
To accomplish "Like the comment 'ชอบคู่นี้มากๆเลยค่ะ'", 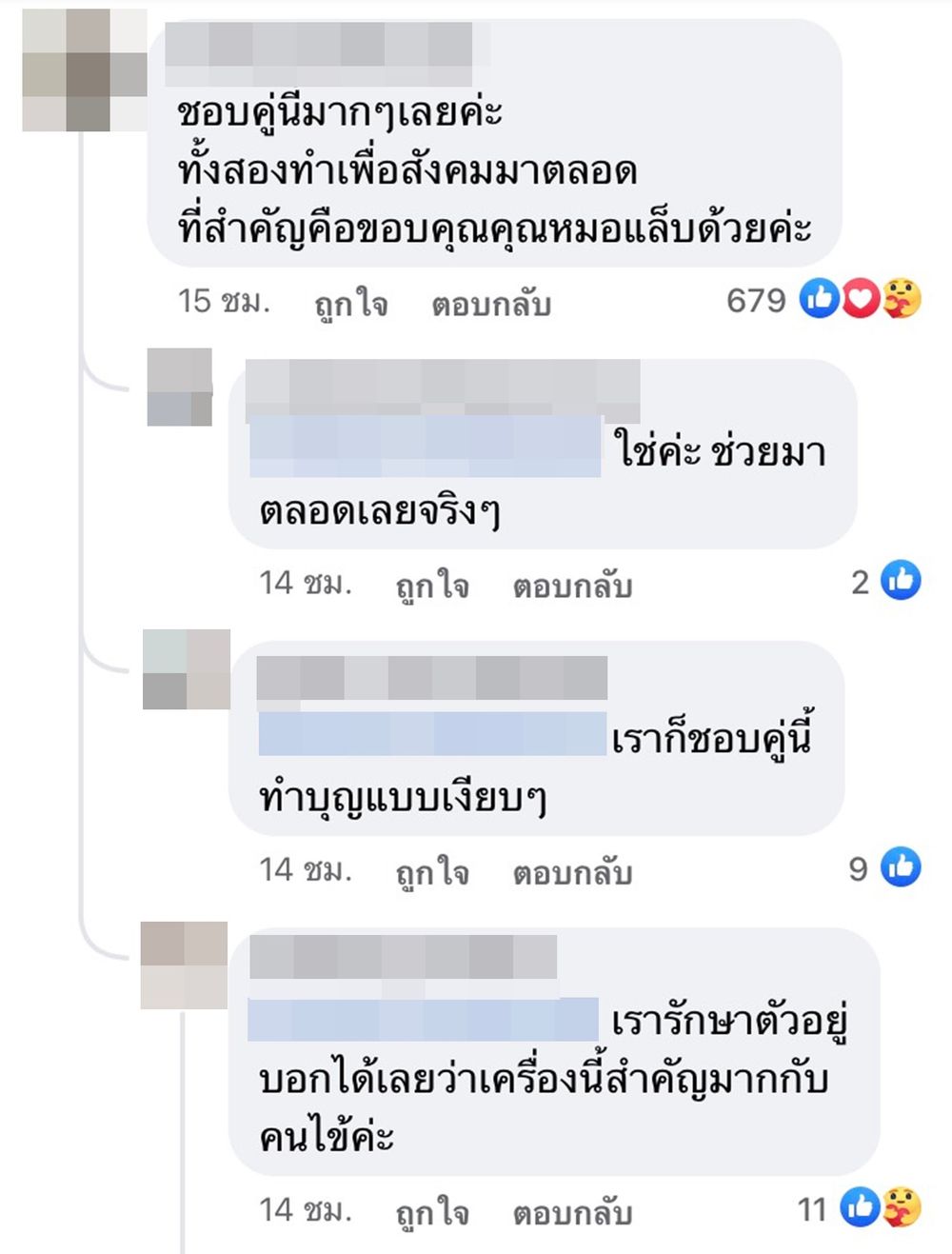I will click(x=350, y=304).
